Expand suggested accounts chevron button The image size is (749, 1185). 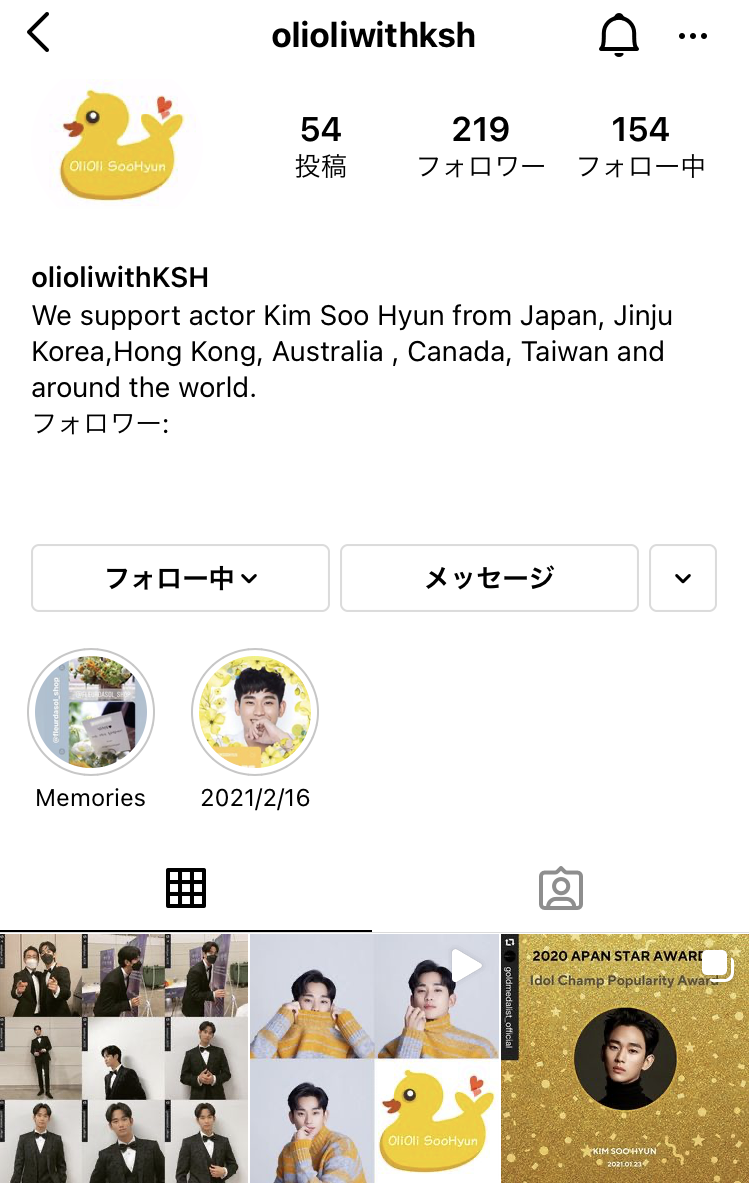(x=683, y=578)
